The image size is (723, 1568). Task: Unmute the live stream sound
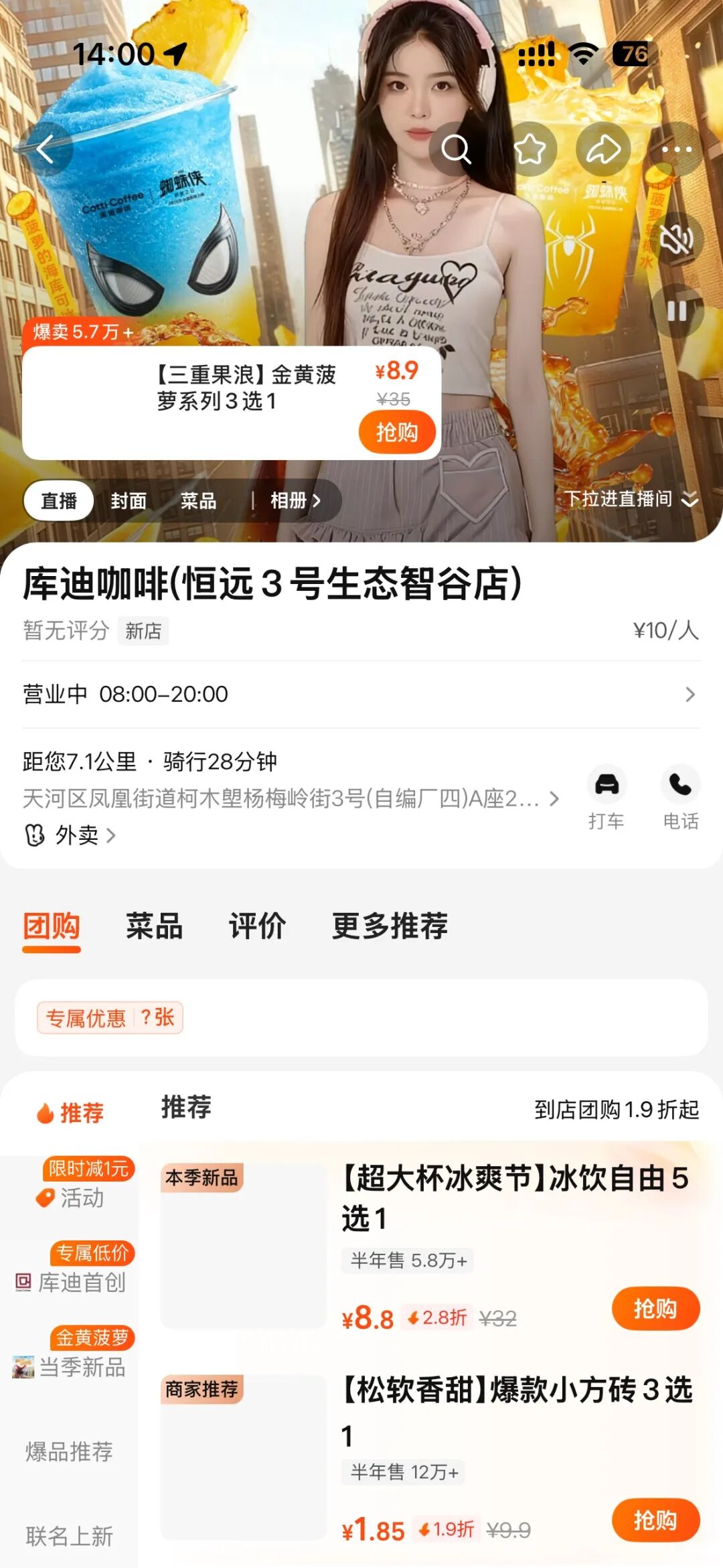pos(676,238)
